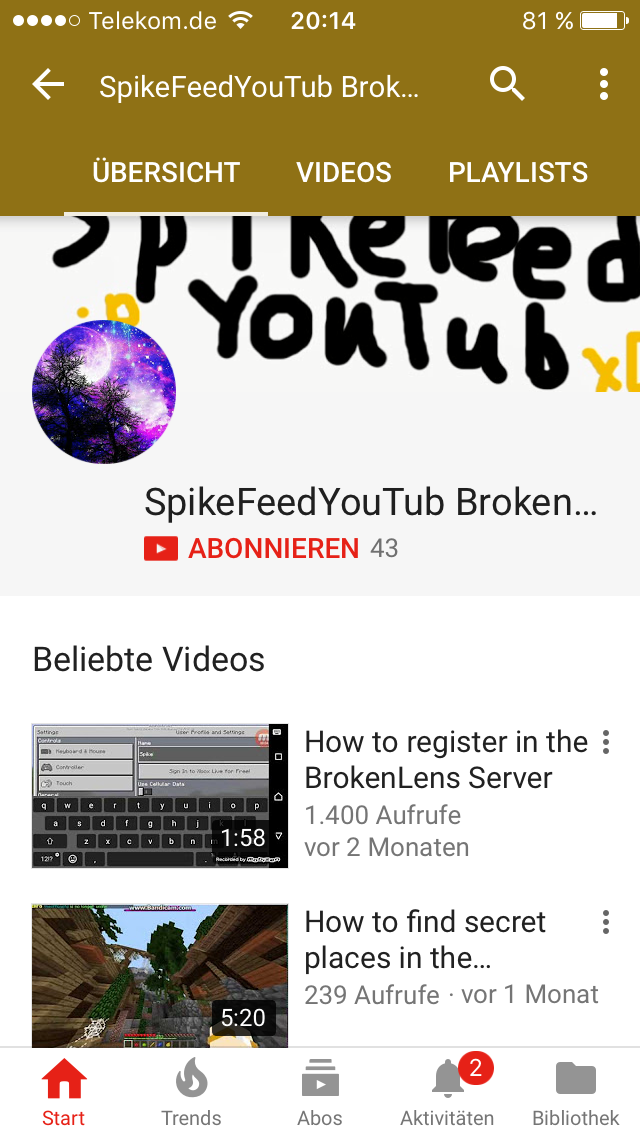
Task: Go back using the arrow icon
Action: click(x=49, y=85)
